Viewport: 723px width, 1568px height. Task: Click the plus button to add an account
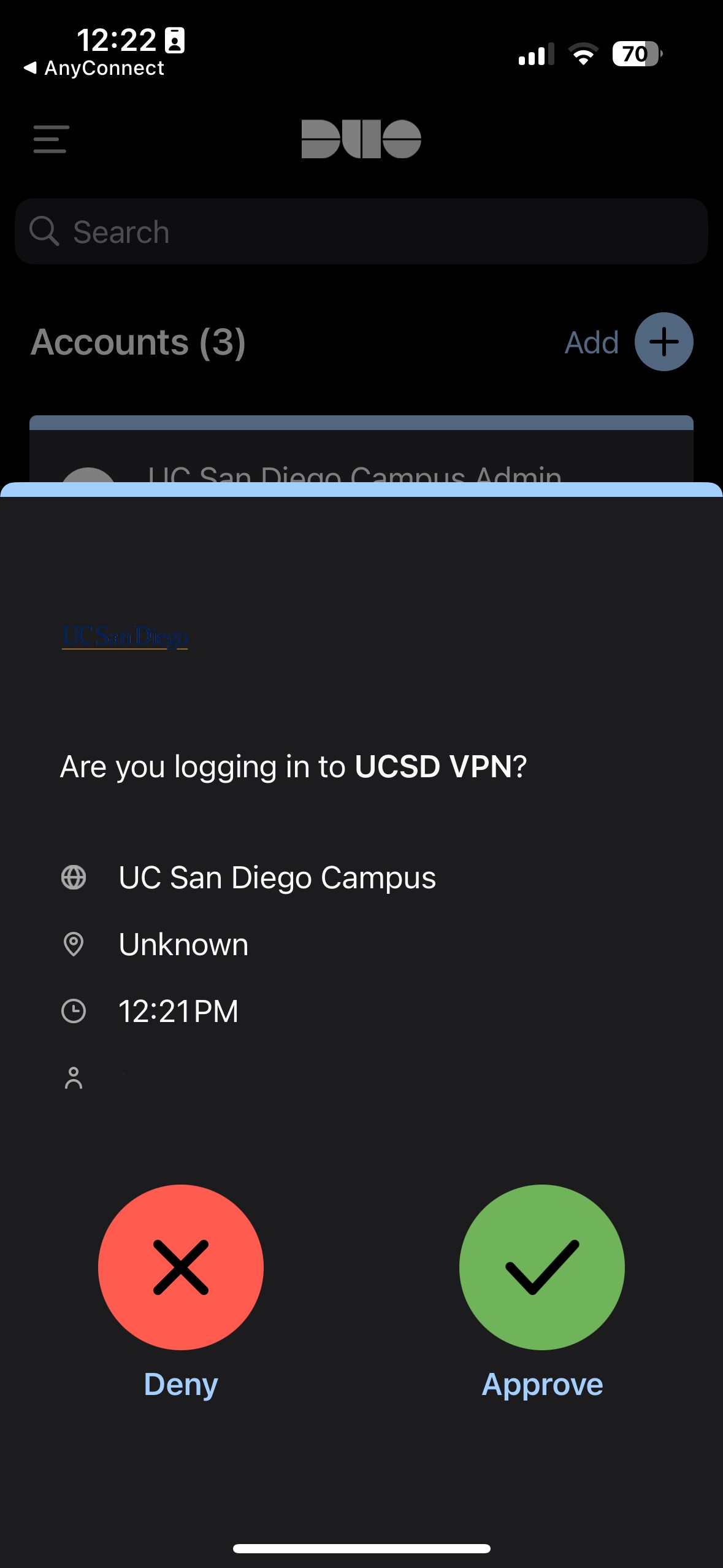point(665,342)
